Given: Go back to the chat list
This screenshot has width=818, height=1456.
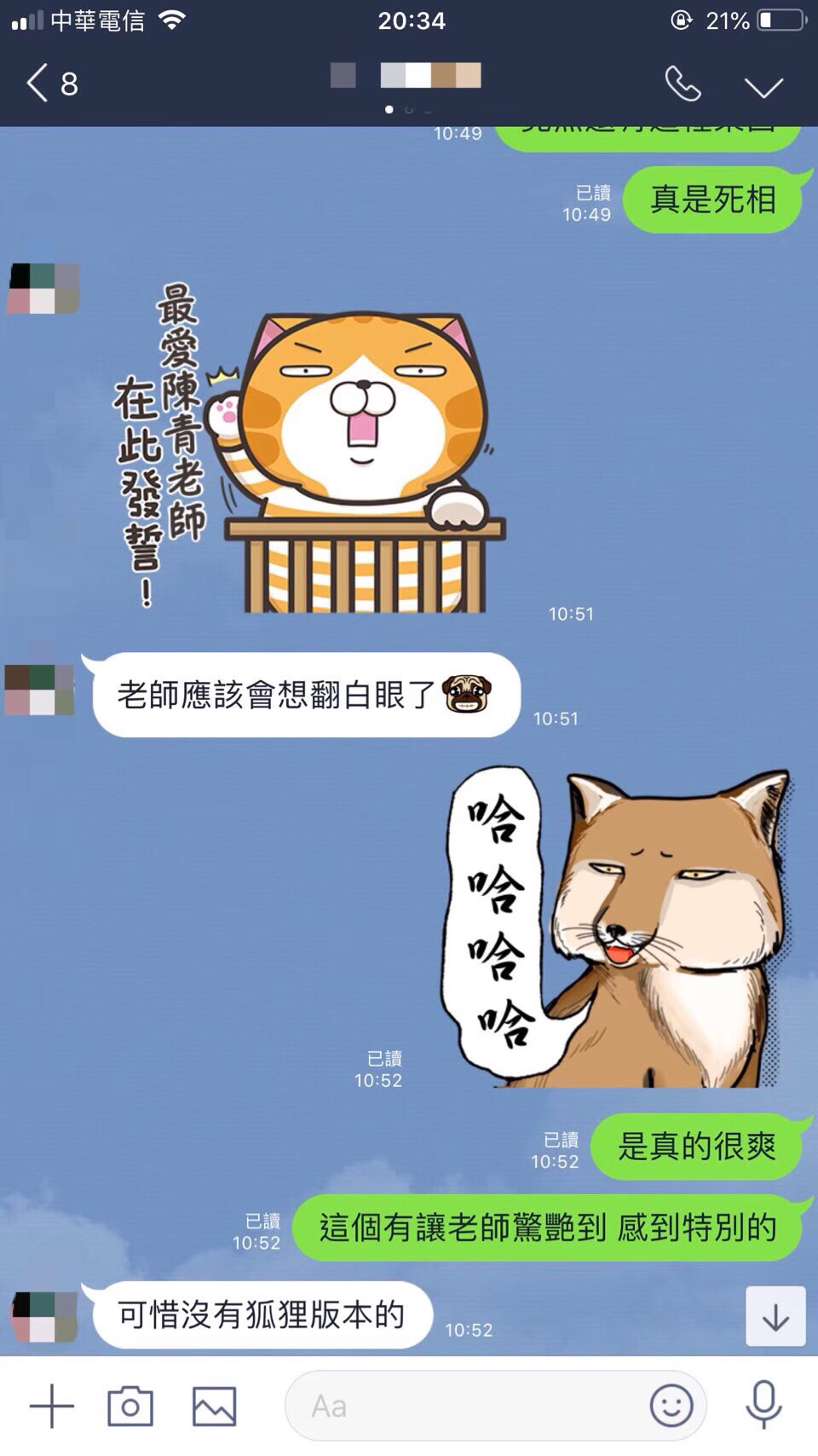Looking at the screenshot, I should pos(49,84).
